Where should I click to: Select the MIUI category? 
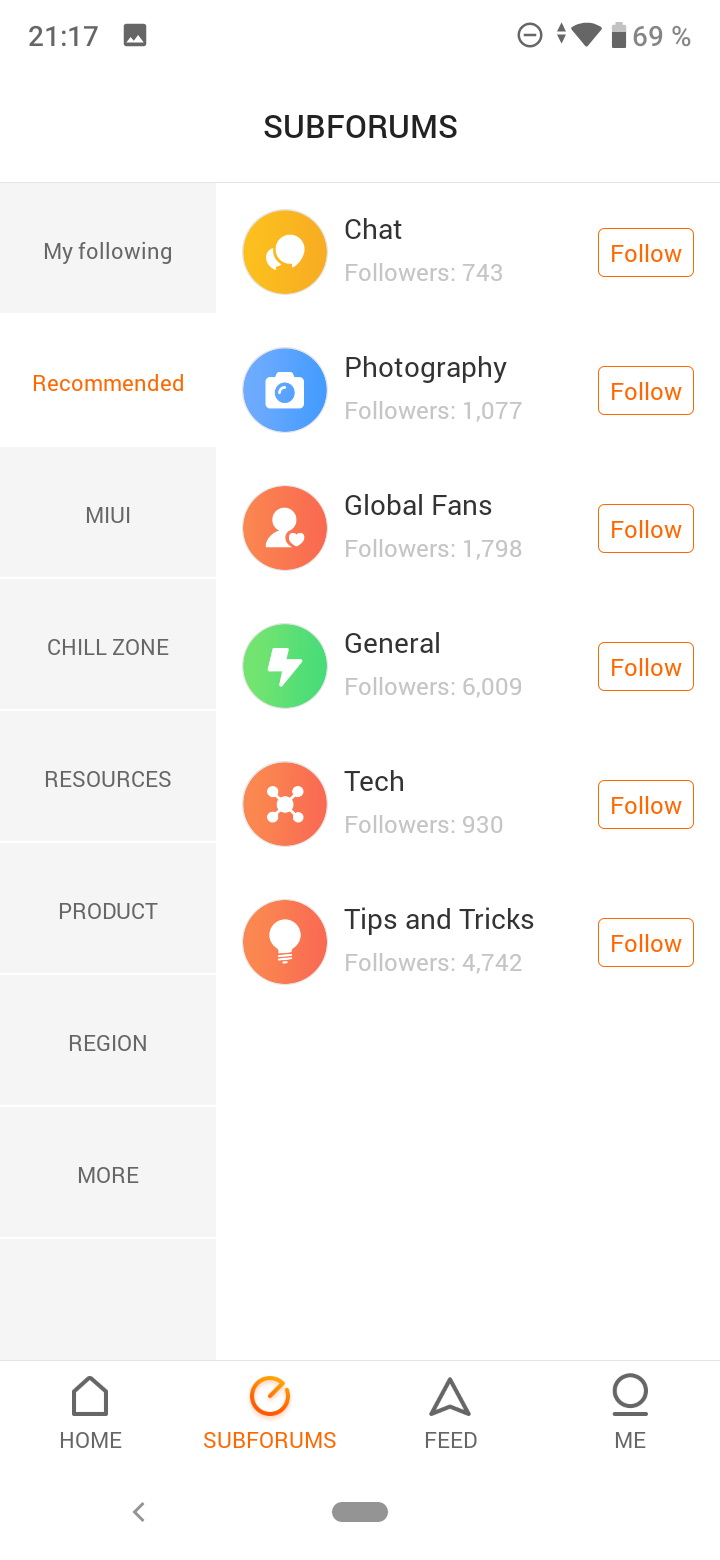click(108, 515)
